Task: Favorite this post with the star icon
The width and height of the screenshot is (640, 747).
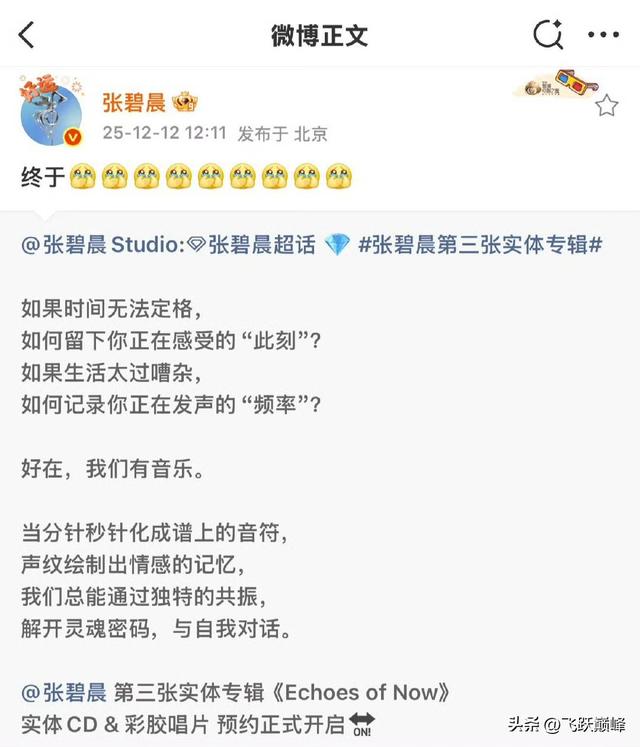Action: (x=606, y=106)
